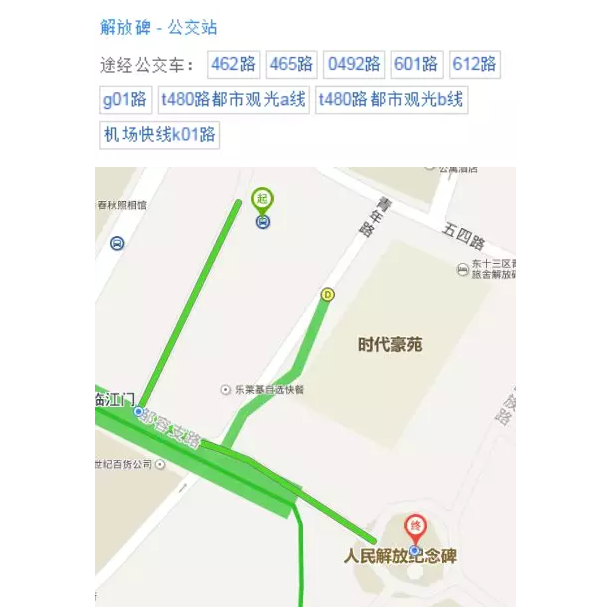
Task: Select t480路都市观光b线 route
Action: (390, 100)
